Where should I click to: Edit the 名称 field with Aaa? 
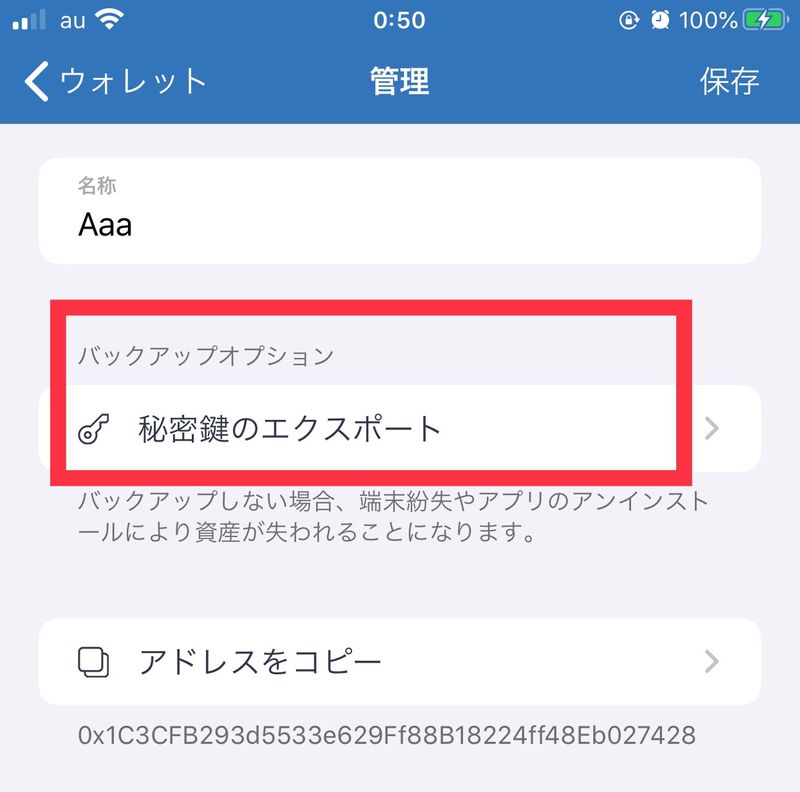(x=398, y=223)
